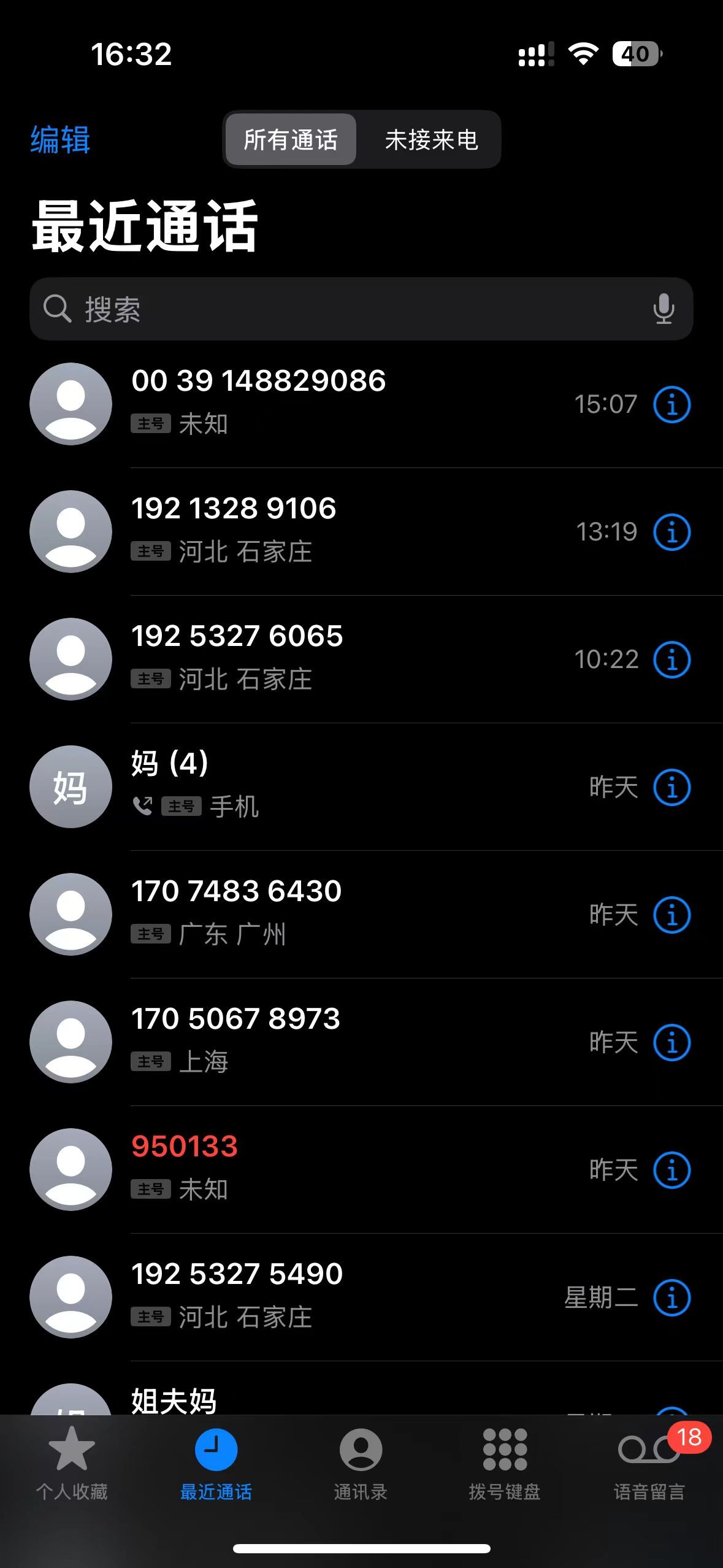Tap the 编辑 edit button
Viewport: 723px width, 1568px height.
[x=60, y=139]
